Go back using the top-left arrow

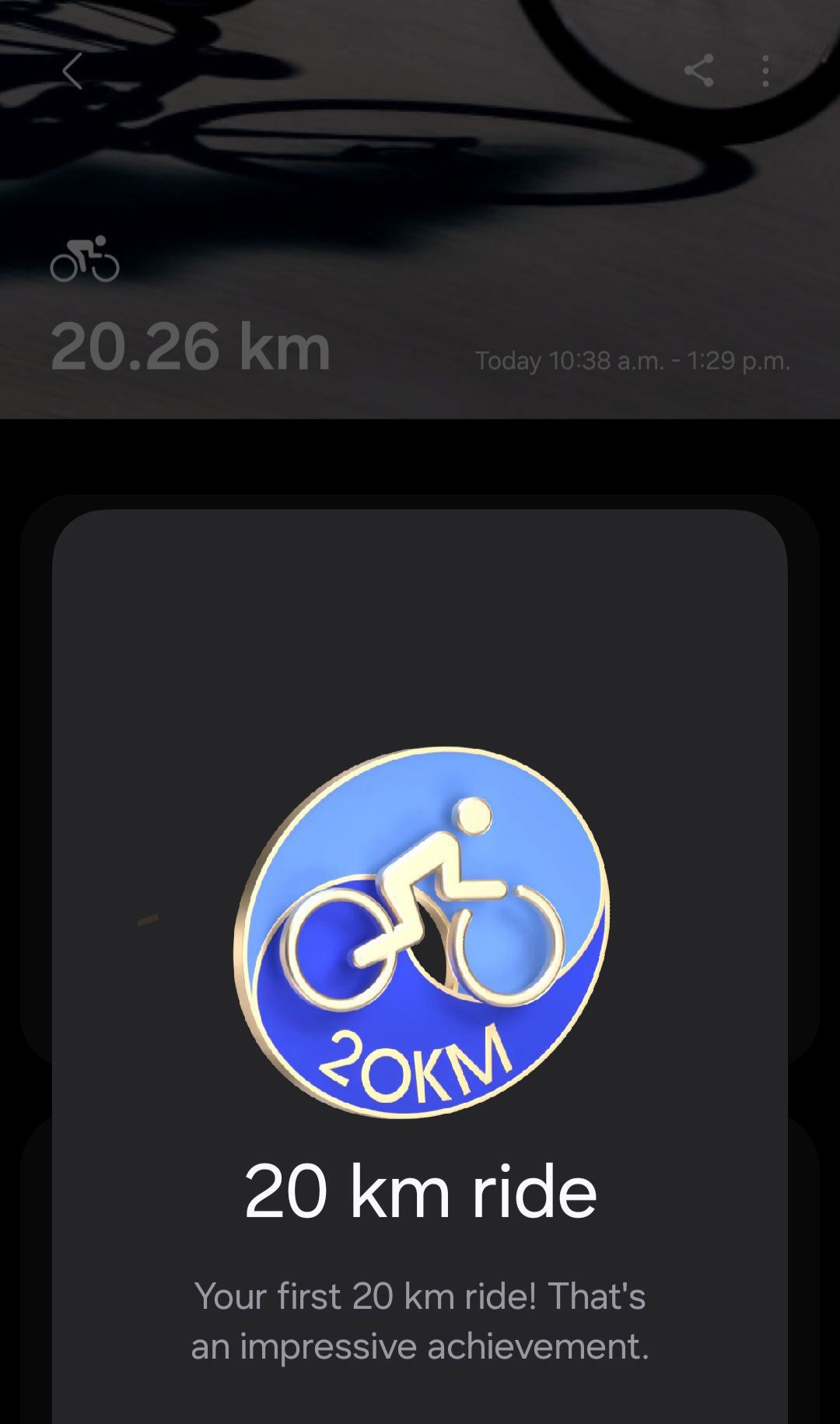72,72
